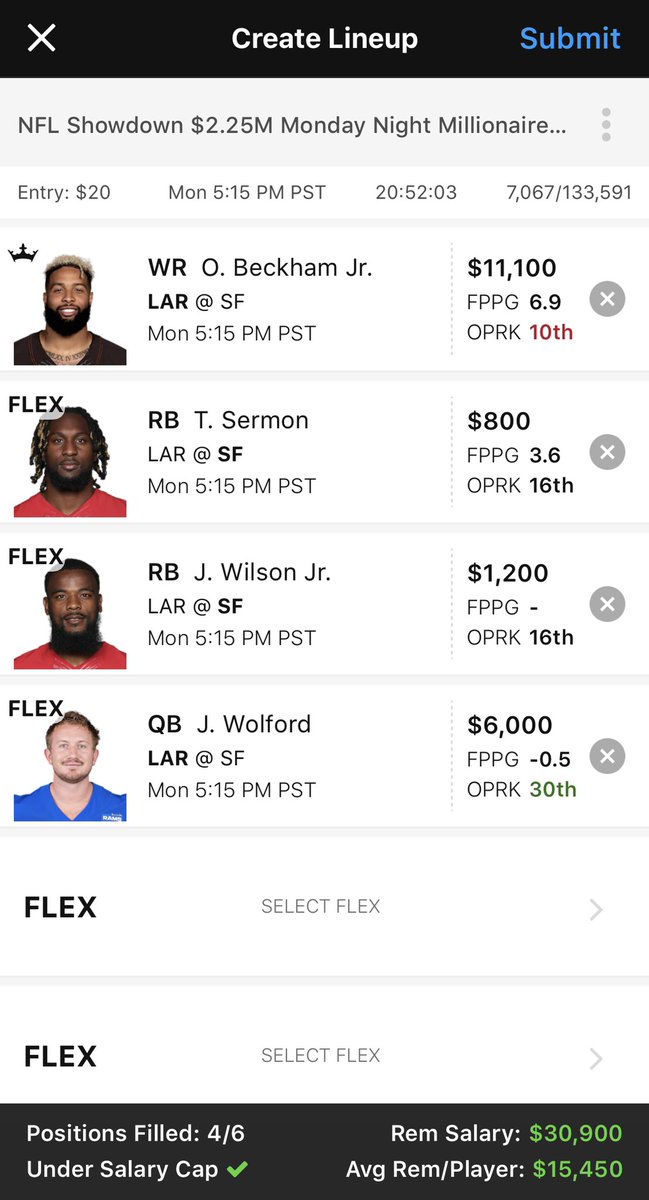Remove O. Beckham Jr. from lineup
Screen dimensions: 649x1200
(x=607, y=300)
